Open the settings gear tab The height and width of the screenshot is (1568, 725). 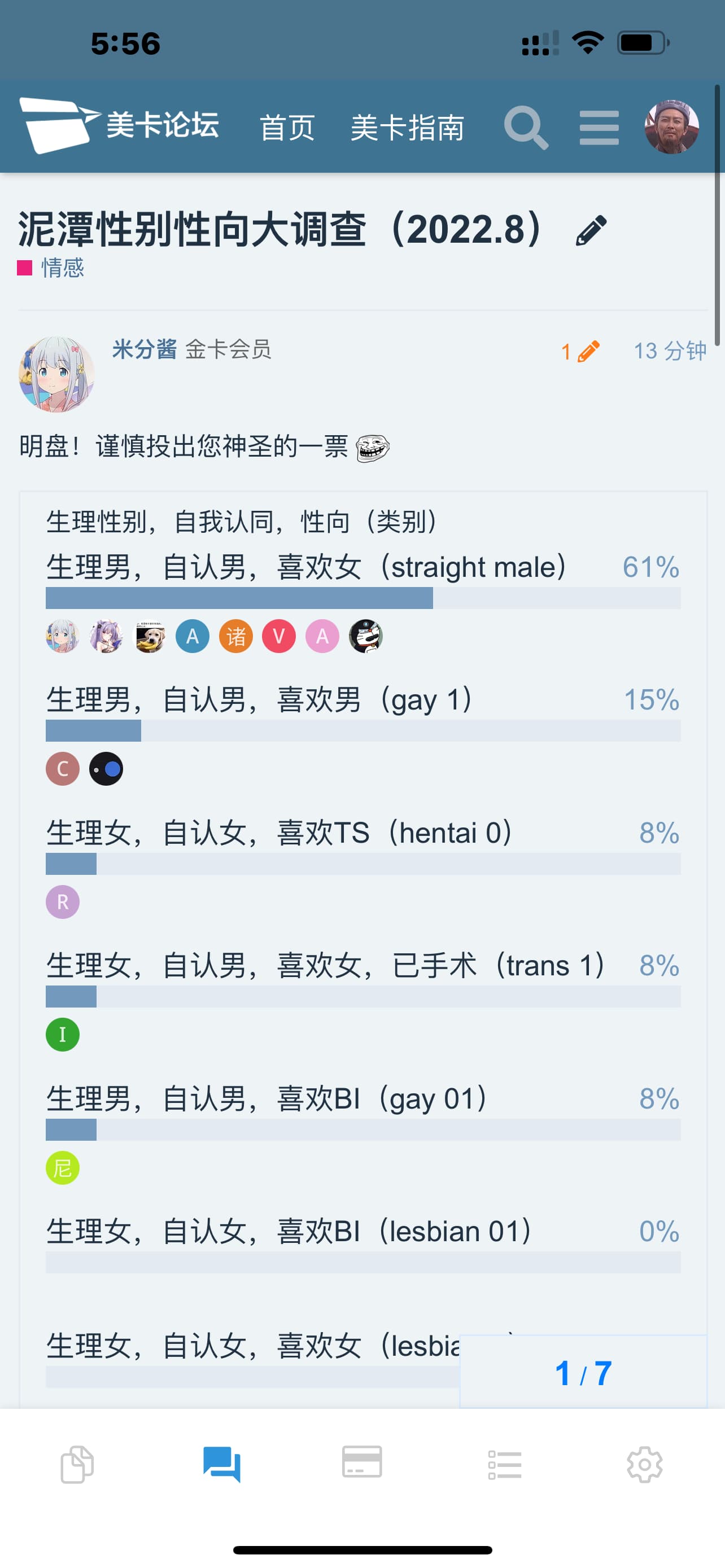tap(645, 1465)
